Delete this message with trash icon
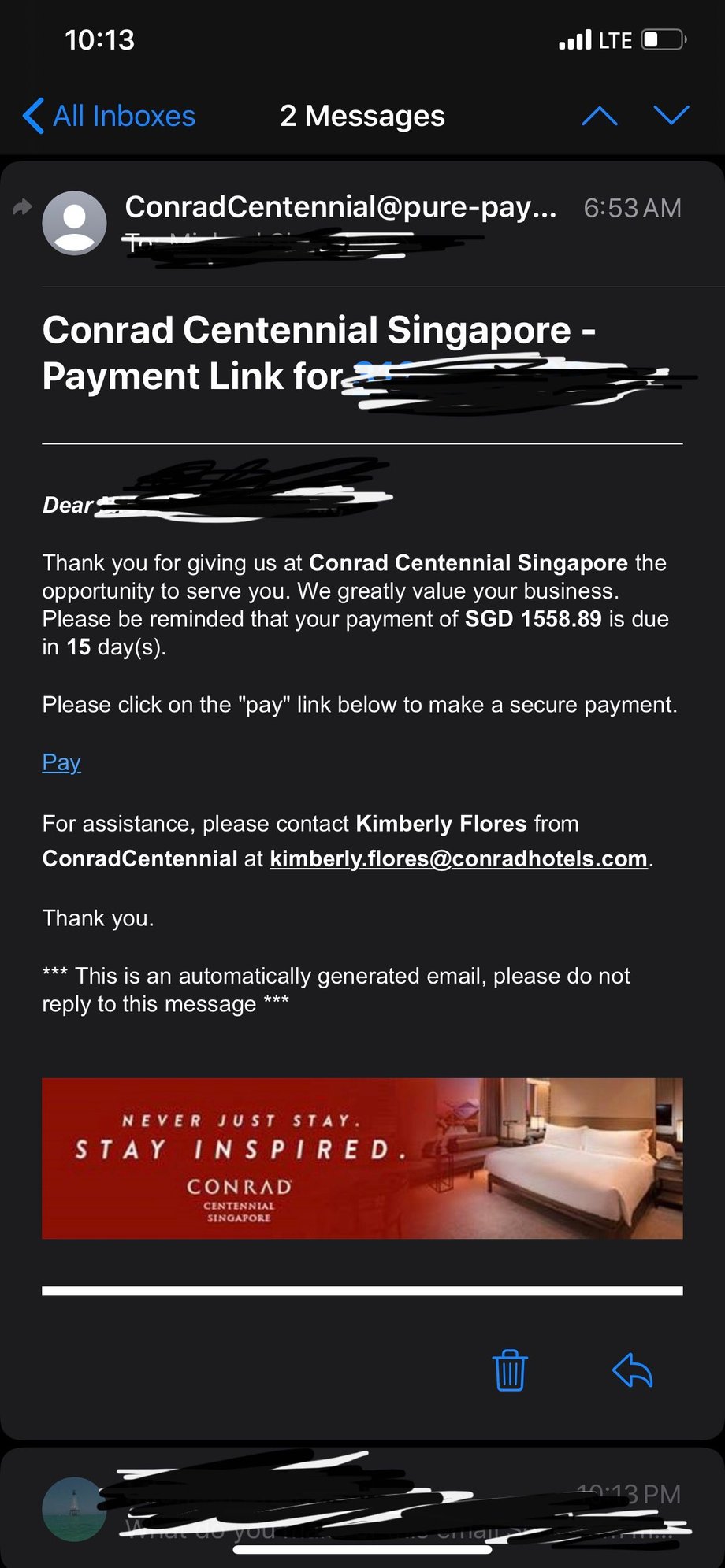Image resolution: width=725 pixels, height=1568 pixels. (510, 1370)
